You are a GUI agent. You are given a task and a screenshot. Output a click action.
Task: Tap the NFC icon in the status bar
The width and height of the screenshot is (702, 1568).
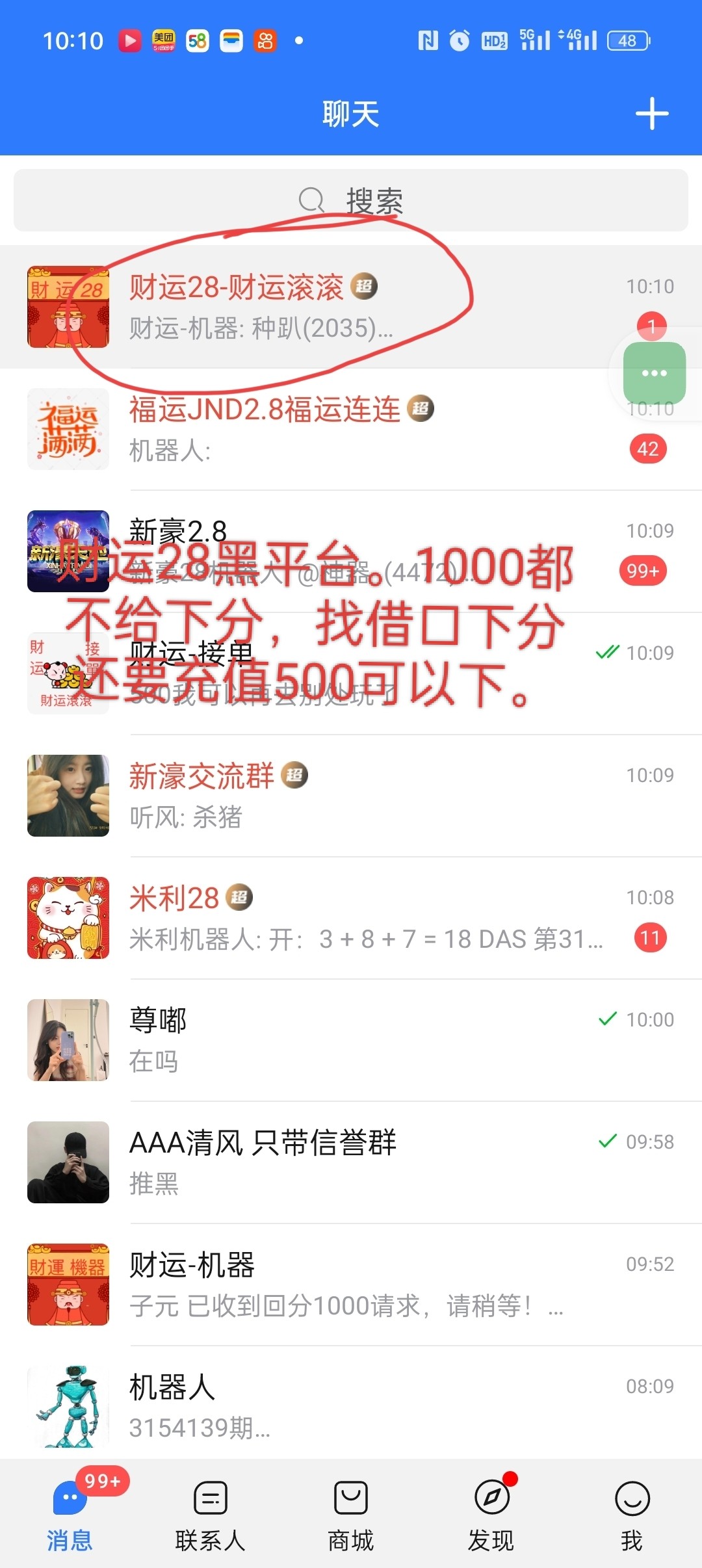pyautogui.click(x=428, y=40)
